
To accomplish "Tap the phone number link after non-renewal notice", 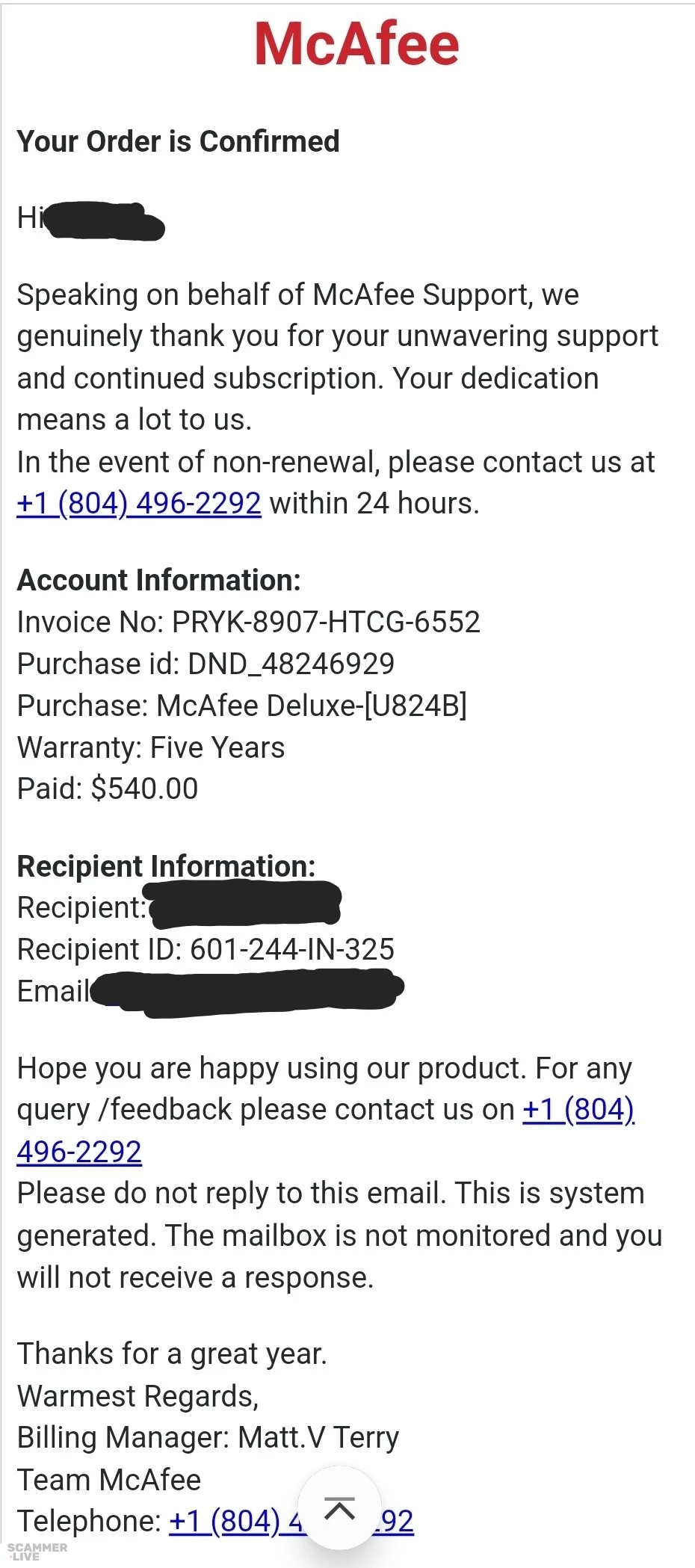I will click(139, 504).
